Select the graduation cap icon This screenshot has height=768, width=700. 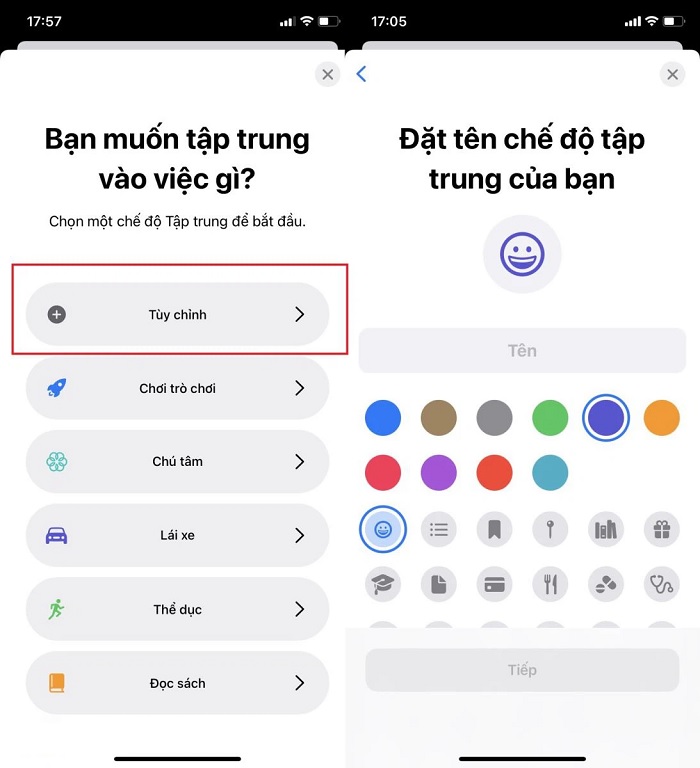(383, 584)
